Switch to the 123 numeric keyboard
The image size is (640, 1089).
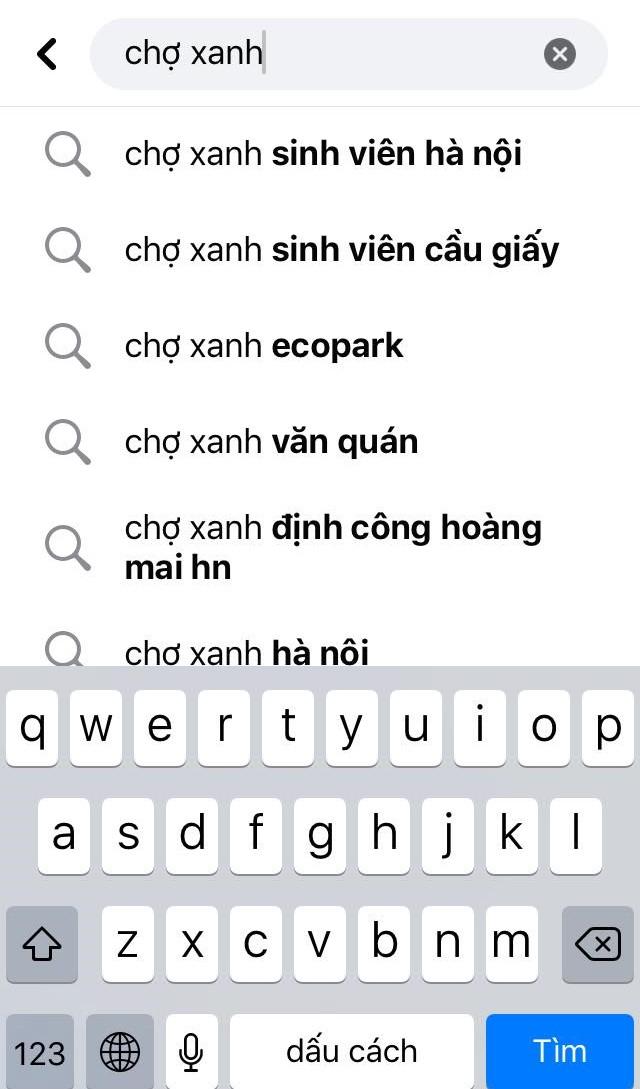[40, 1051]
